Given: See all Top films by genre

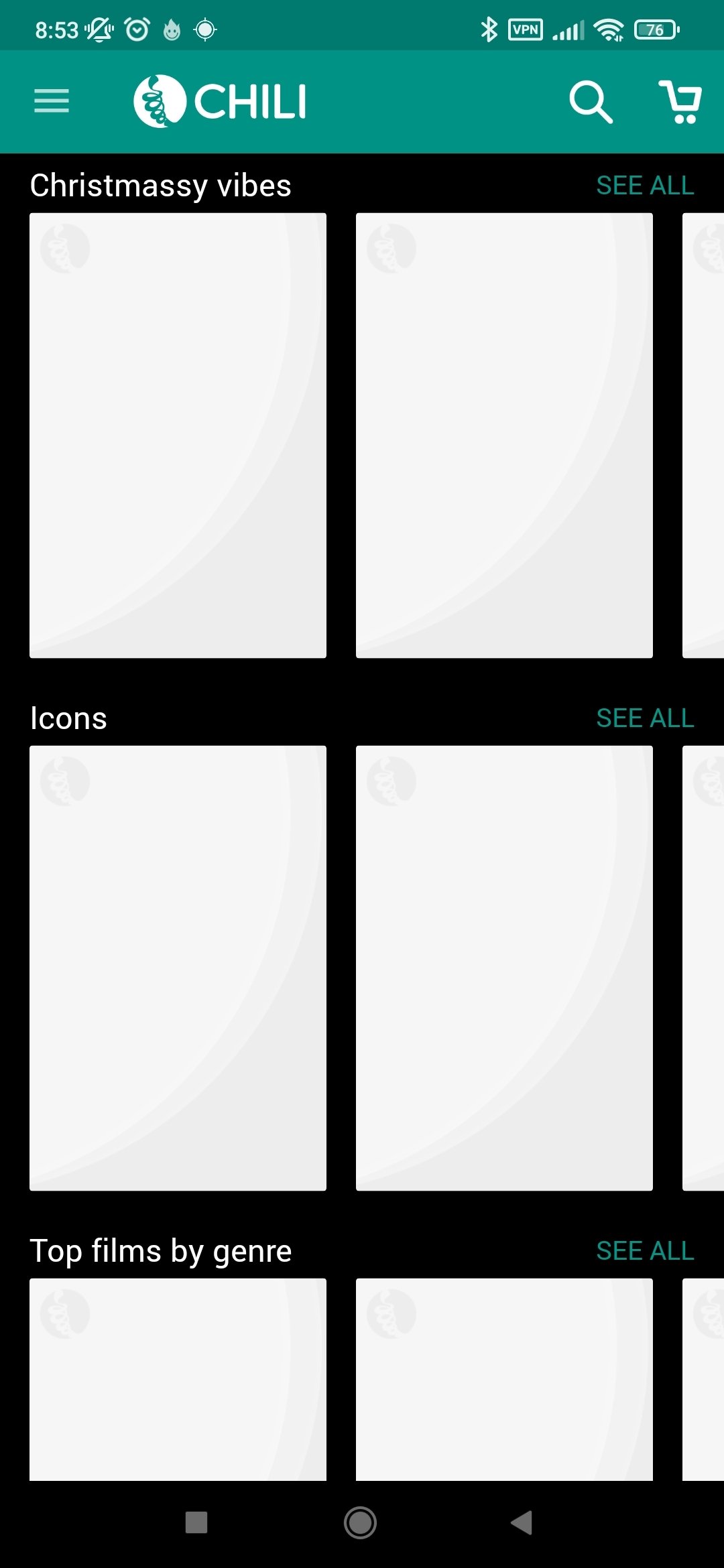Looking at the screenshot, I should pyautogui.click(x=645, y=1251).
